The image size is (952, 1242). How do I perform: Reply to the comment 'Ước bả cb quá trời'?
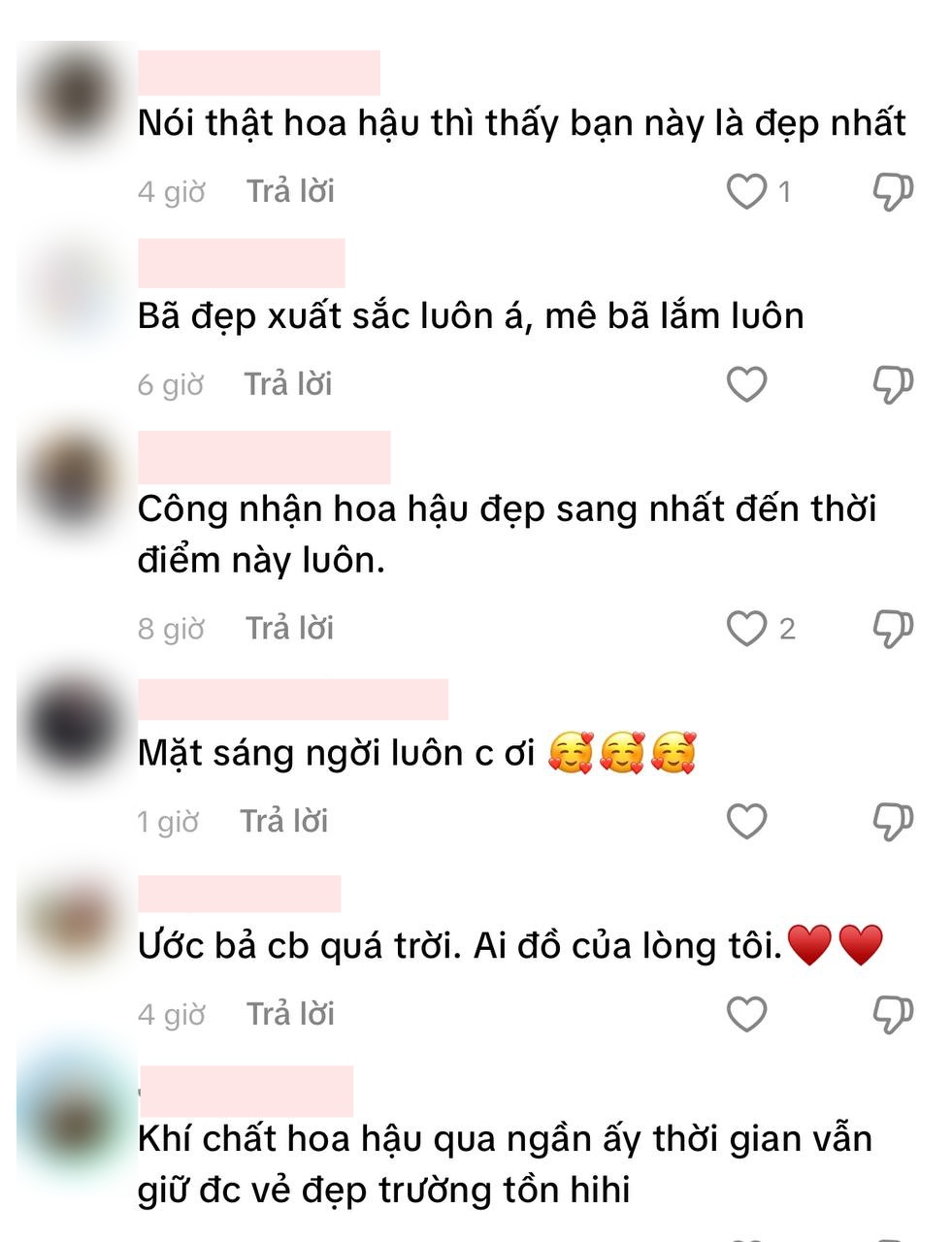click(290, 1015)
